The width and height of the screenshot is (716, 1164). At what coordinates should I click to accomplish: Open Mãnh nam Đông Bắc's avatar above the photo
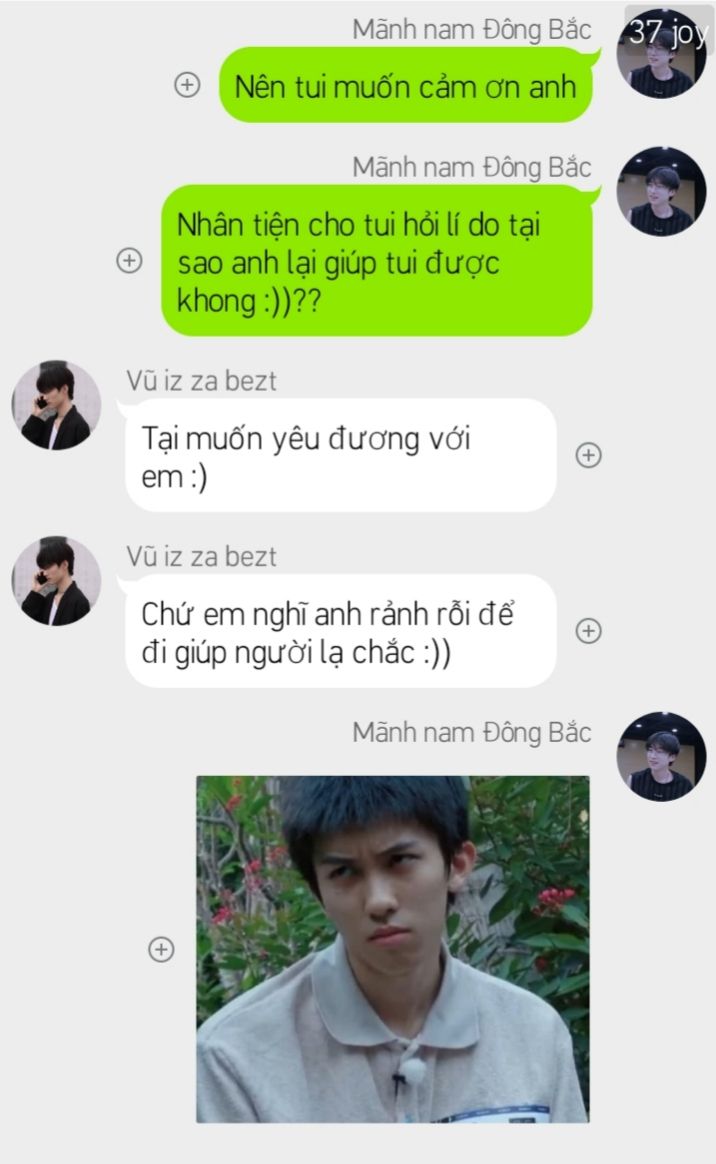(661, 756)
